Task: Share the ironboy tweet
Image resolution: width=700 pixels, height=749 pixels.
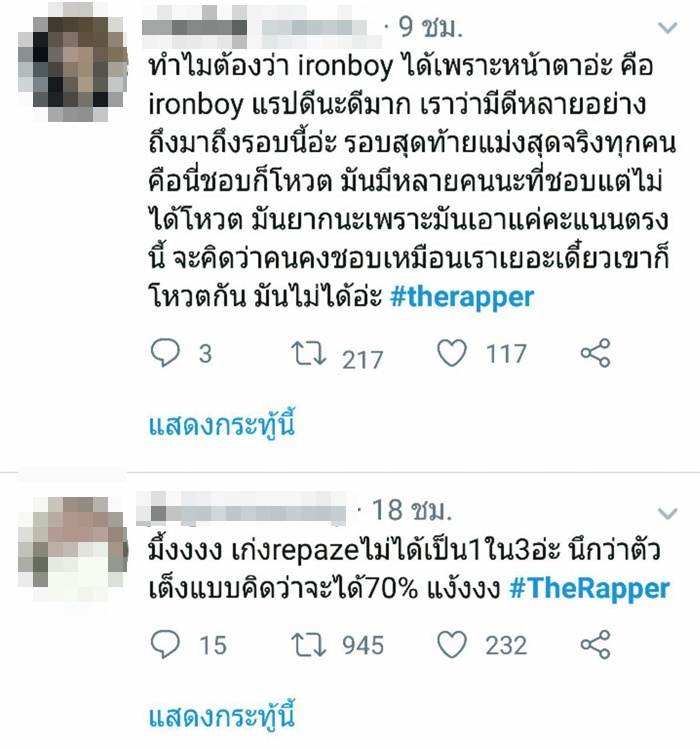Action: pyautogui.click(x=595, y=354)
